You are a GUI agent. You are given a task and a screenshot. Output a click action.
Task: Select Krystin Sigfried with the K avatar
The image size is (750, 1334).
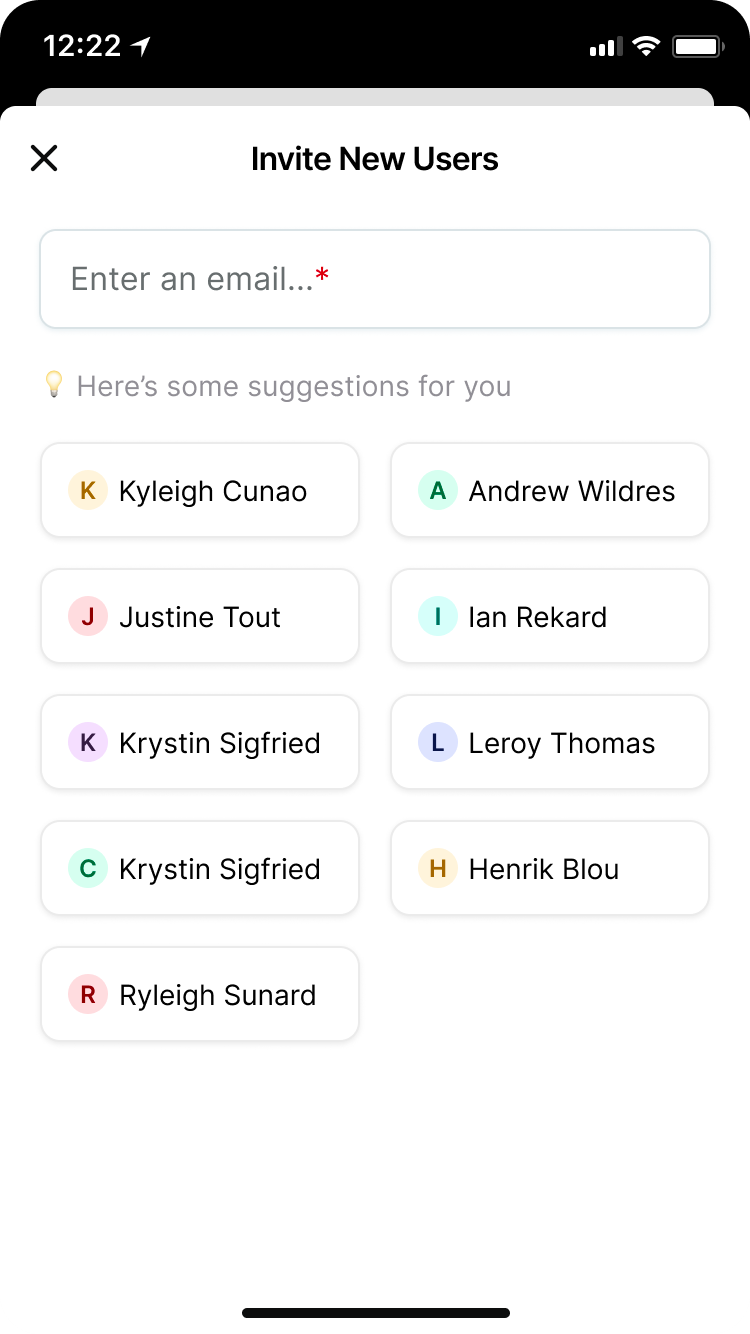(200, 742)
